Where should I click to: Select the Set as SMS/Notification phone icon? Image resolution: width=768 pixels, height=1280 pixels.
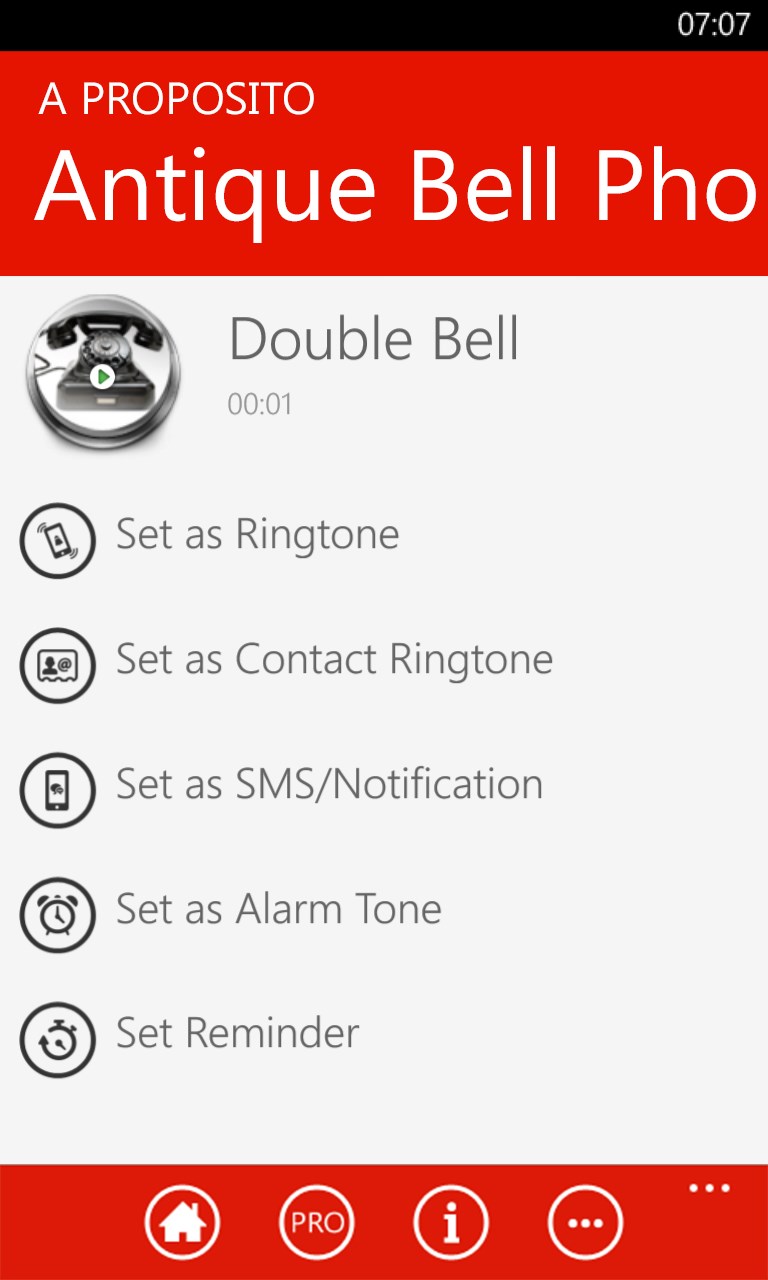(58, 790)
